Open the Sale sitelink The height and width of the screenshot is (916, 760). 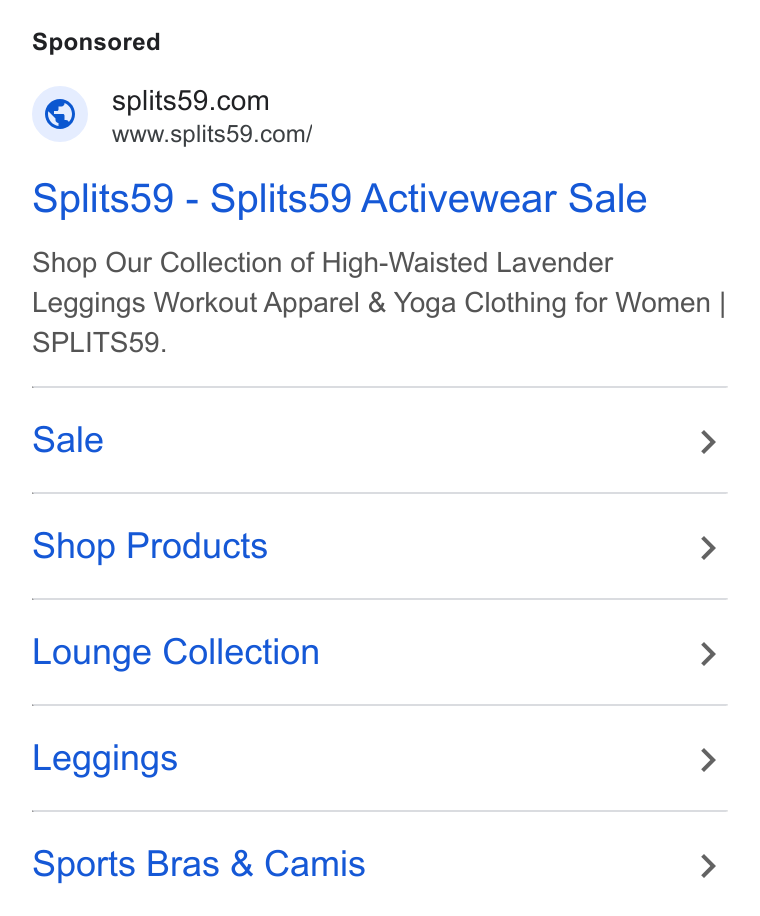point(380,440)
